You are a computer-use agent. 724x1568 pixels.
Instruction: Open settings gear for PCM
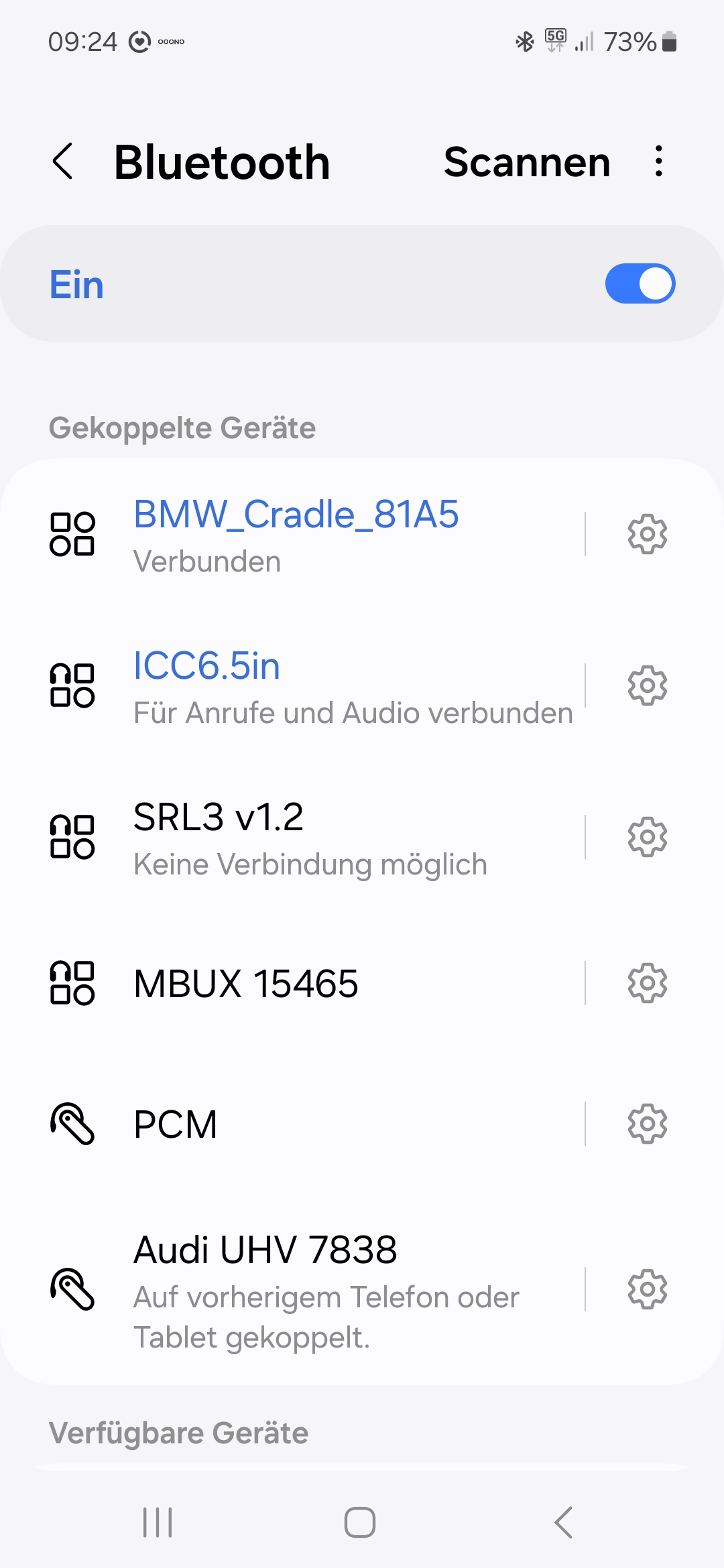(647, 1124)
